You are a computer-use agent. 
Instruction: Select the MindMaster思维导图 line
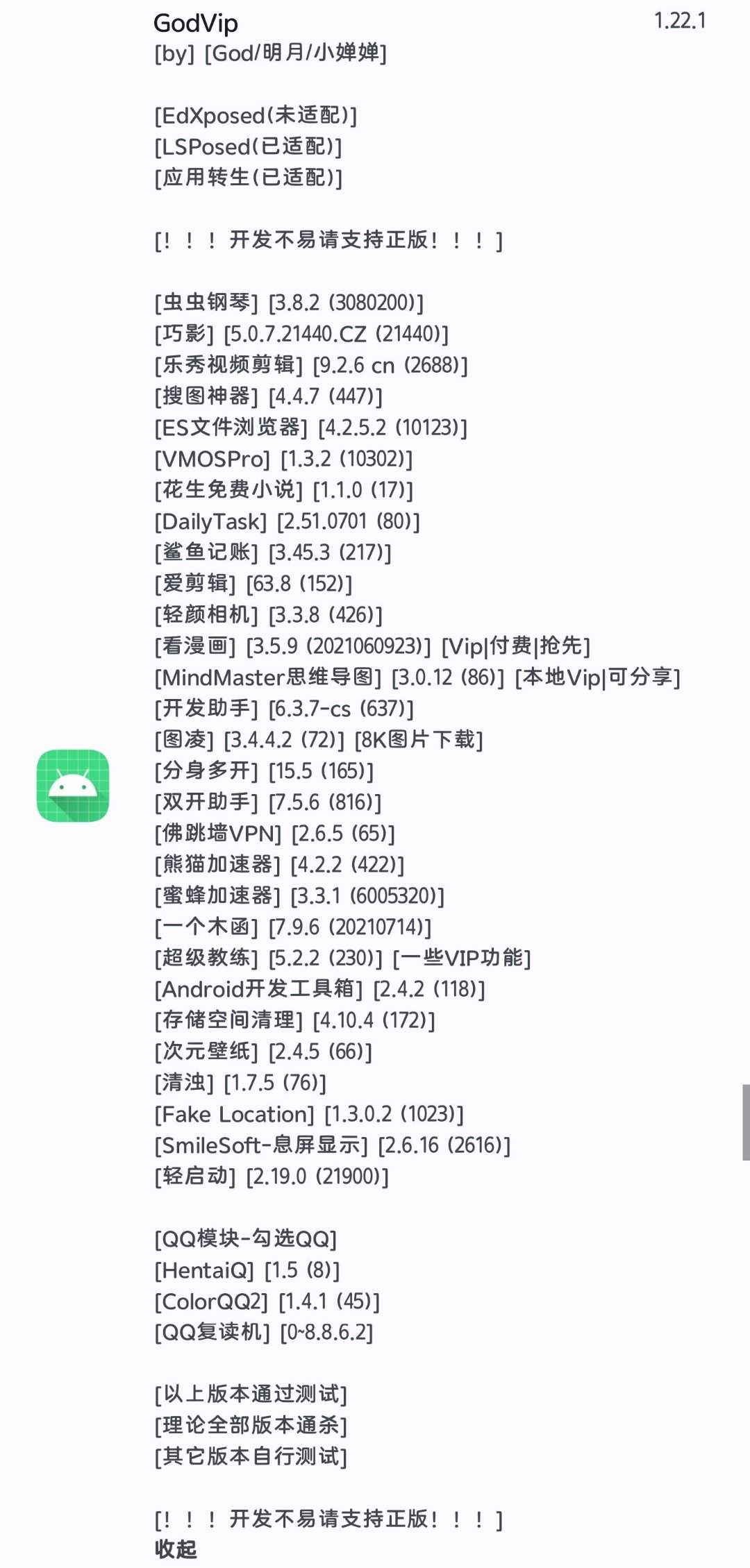tap(417, 678)
